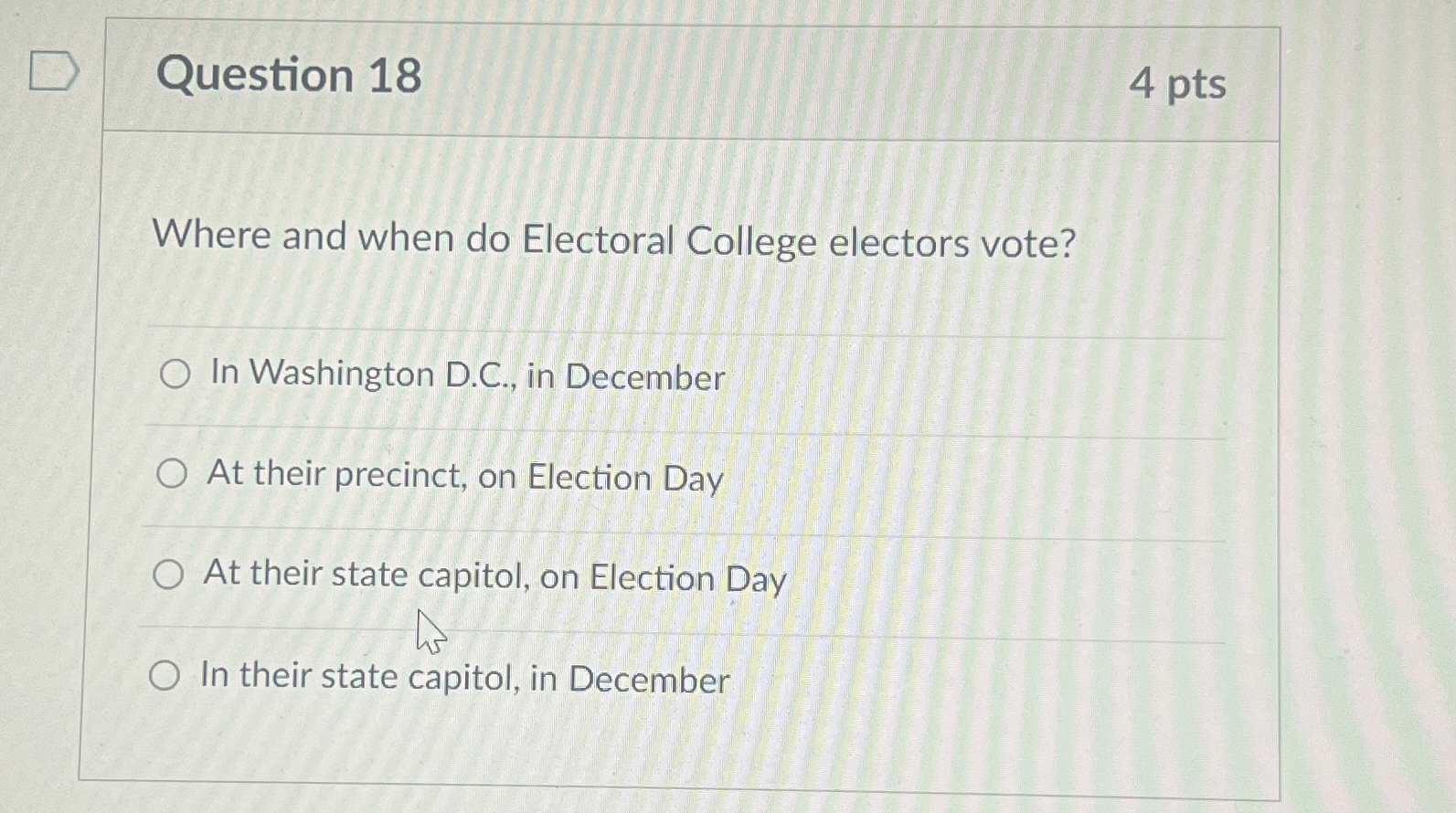1456x813 pixels.
Task: Mark 'In their state capitol, in December'
Action: click(x=165, y=675)
